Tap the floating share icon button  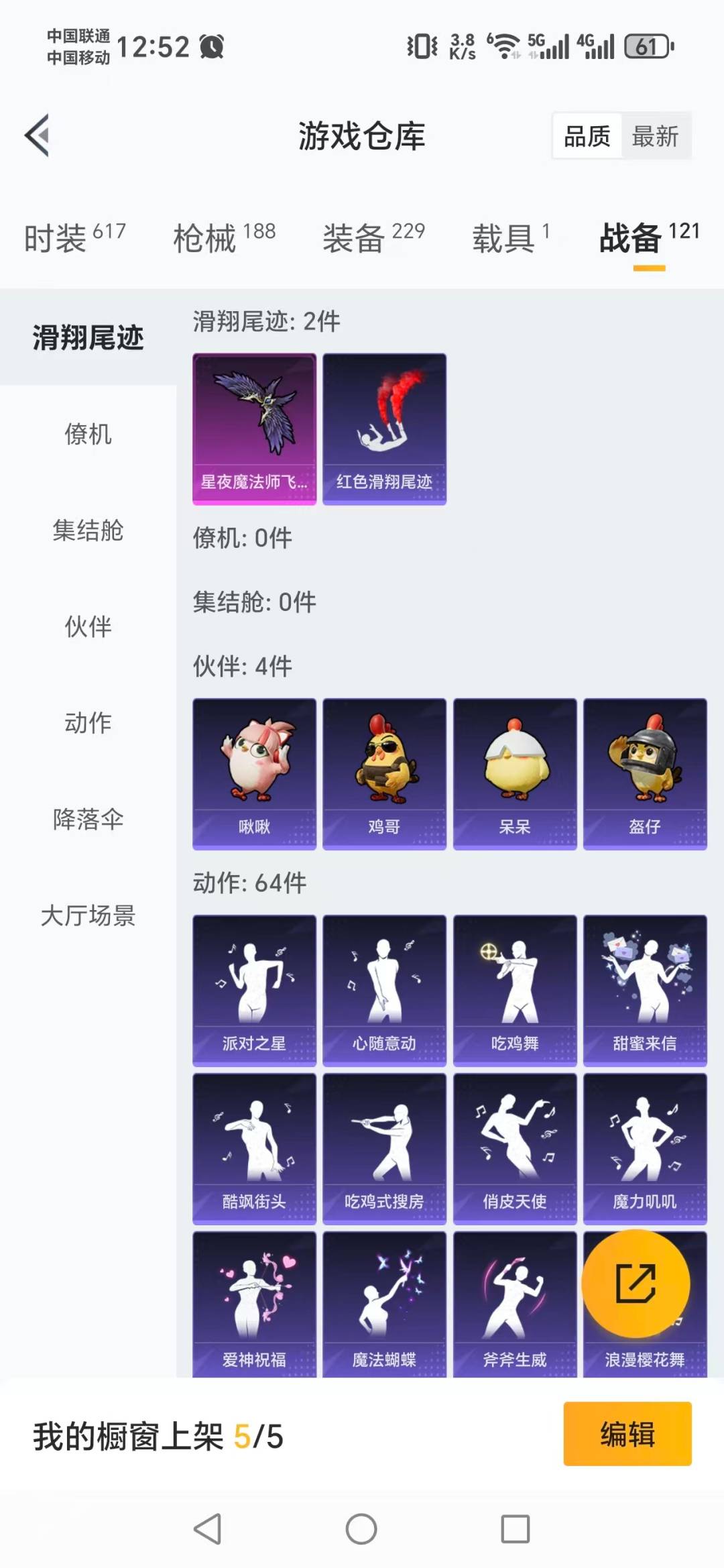pyautogui.click(x=635, y=1283)
